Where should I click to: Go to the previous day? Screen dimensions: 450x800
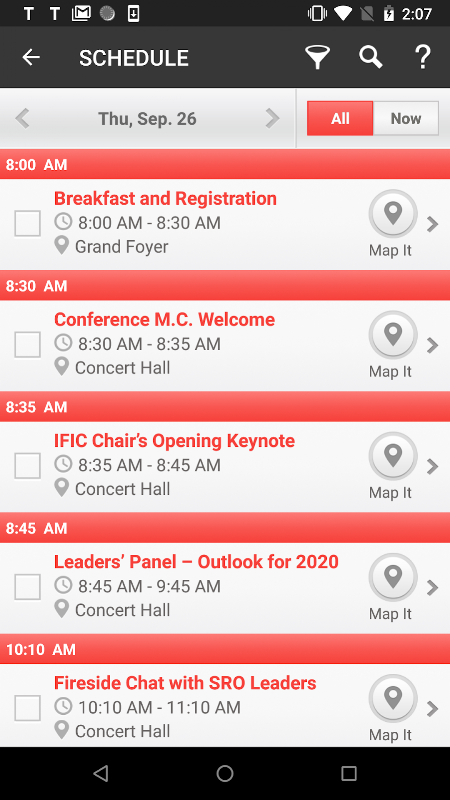(22, 118)
